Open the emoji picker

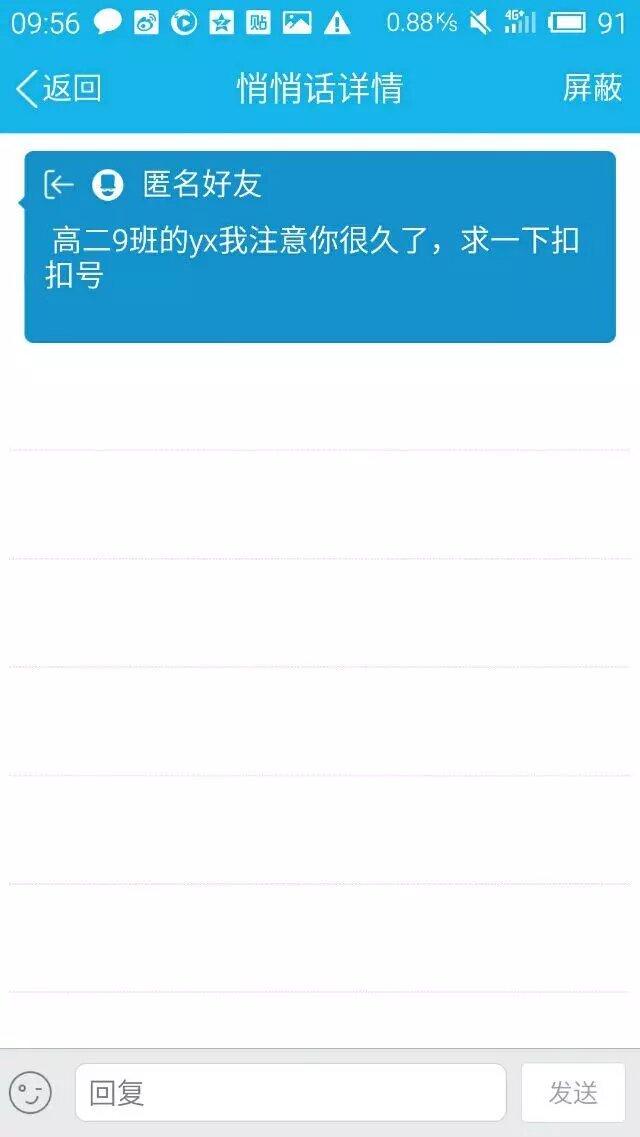(31, 1092)
